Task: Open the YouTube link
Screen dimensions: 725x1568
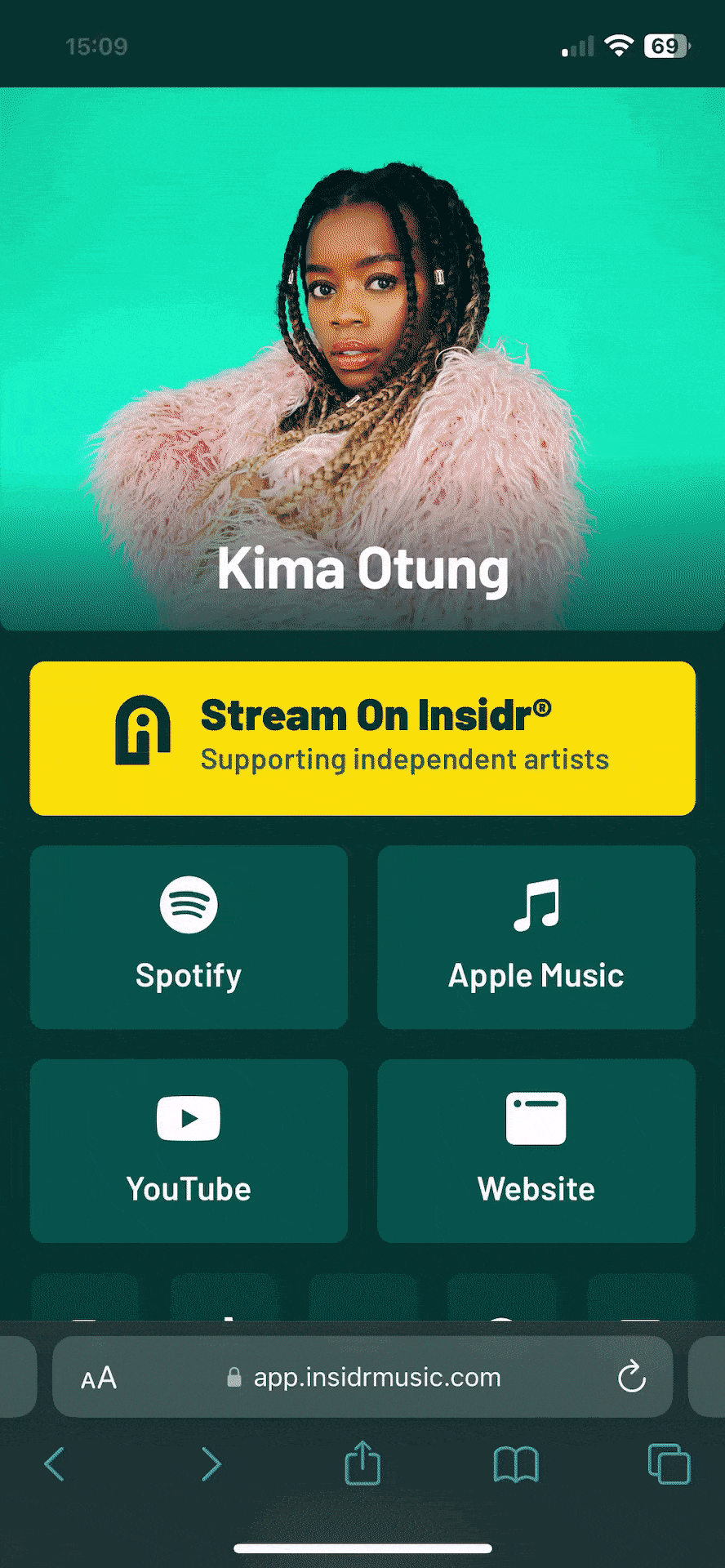Action: 189,1151
